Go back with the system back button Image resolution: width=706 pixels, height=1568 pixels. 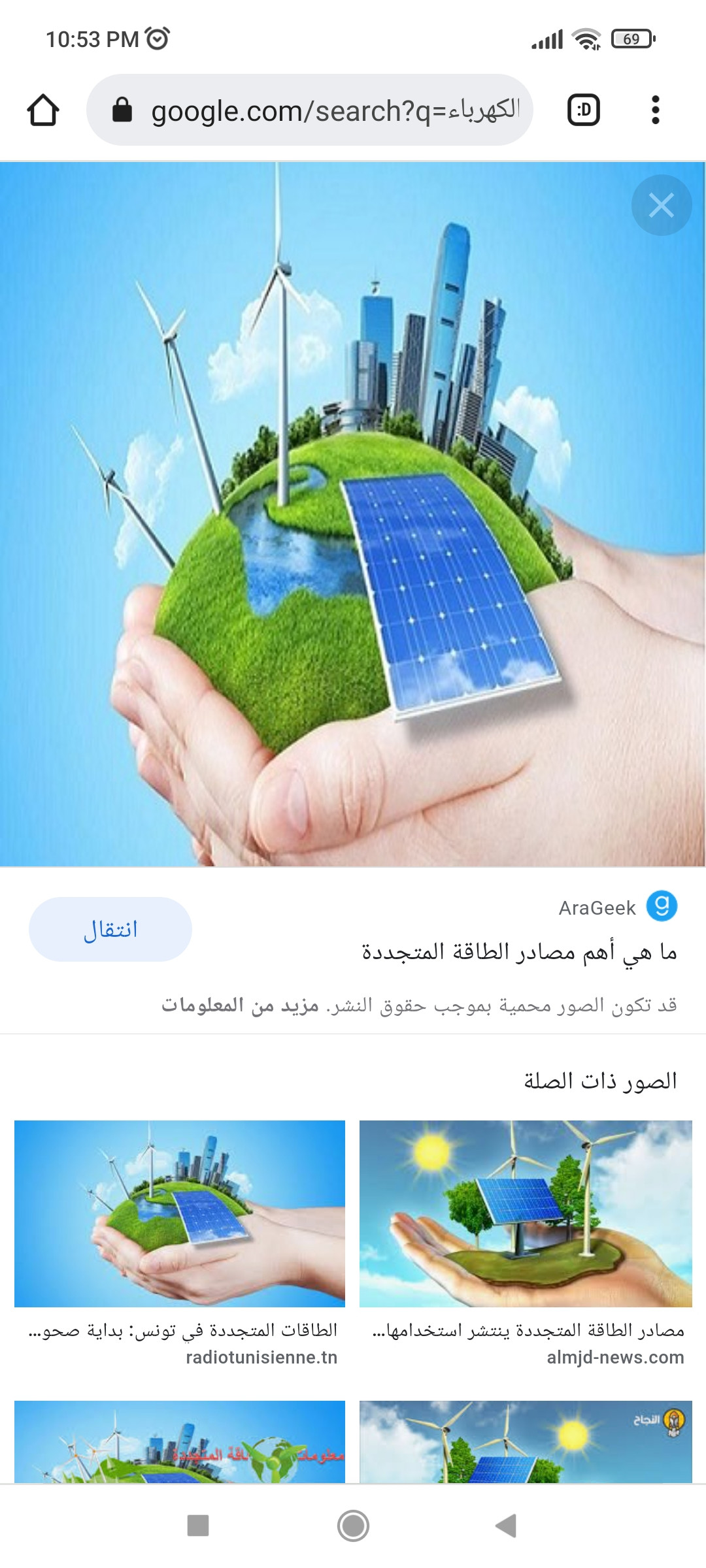pos(506,1526)
